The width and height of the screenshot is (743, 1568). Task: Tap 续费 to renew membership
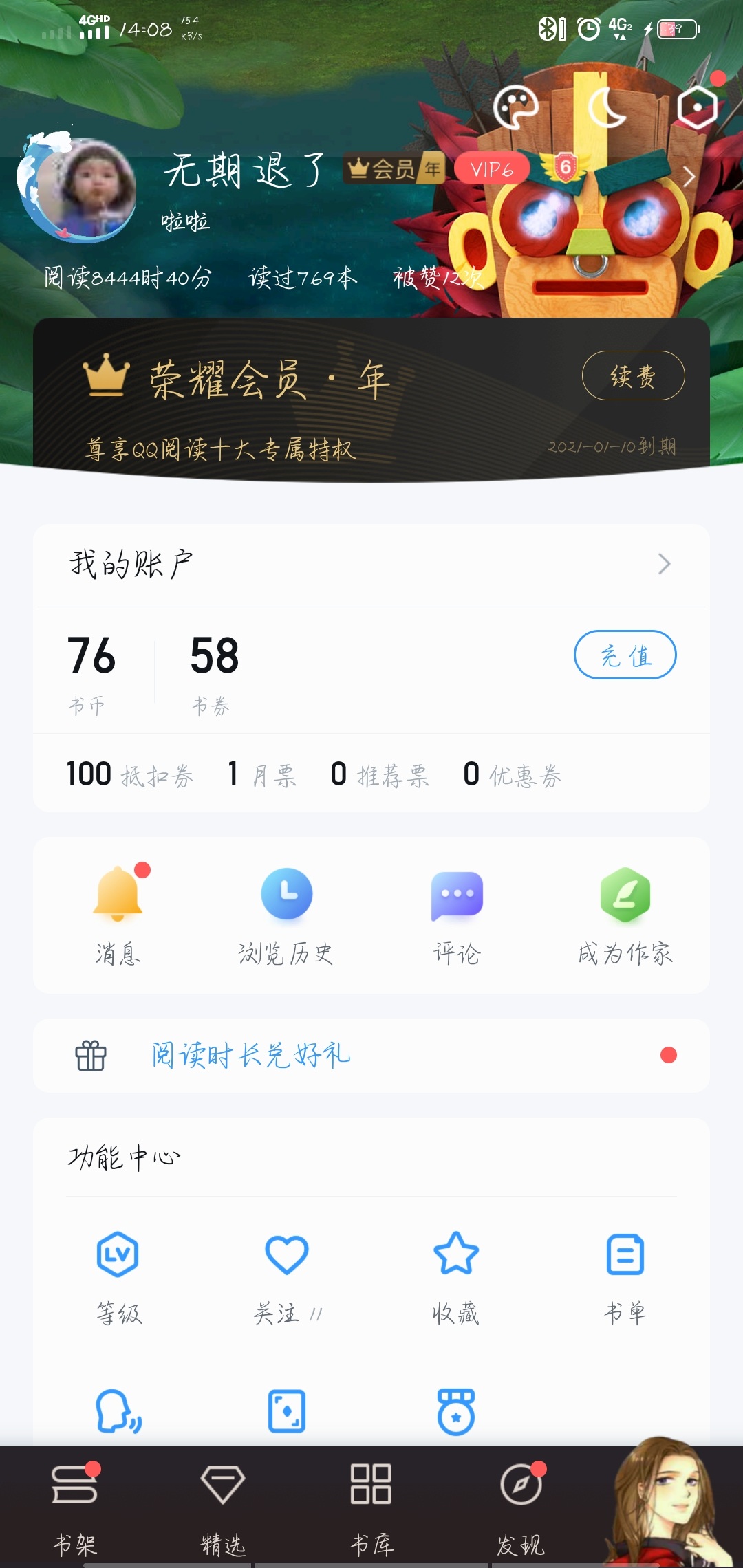634,375
